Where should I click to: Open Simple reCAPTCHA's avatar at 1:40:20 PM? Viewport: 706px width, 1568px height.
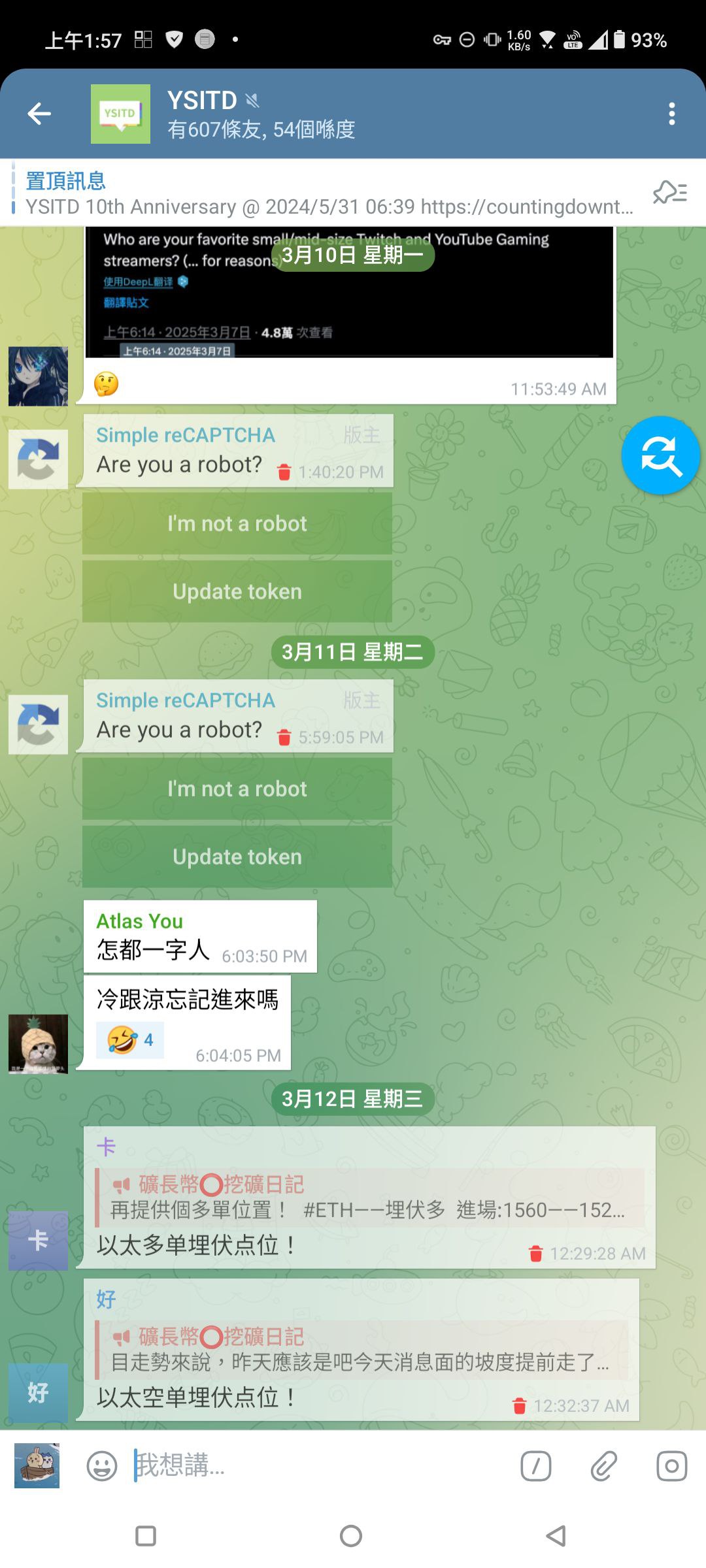pyautogui.click(x=38, y=459)
